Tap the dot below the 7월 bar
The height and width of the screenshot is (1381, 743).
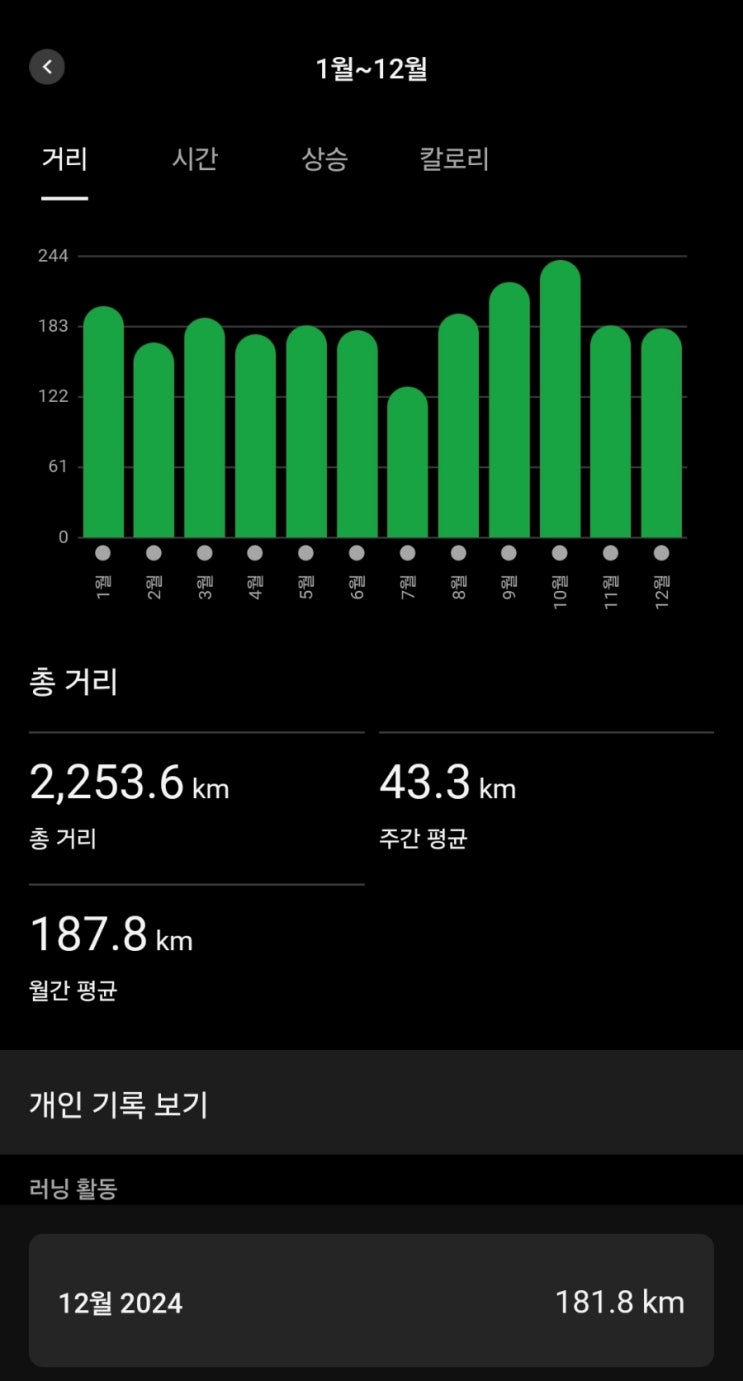pyautogui.click(x=407, y=553)
